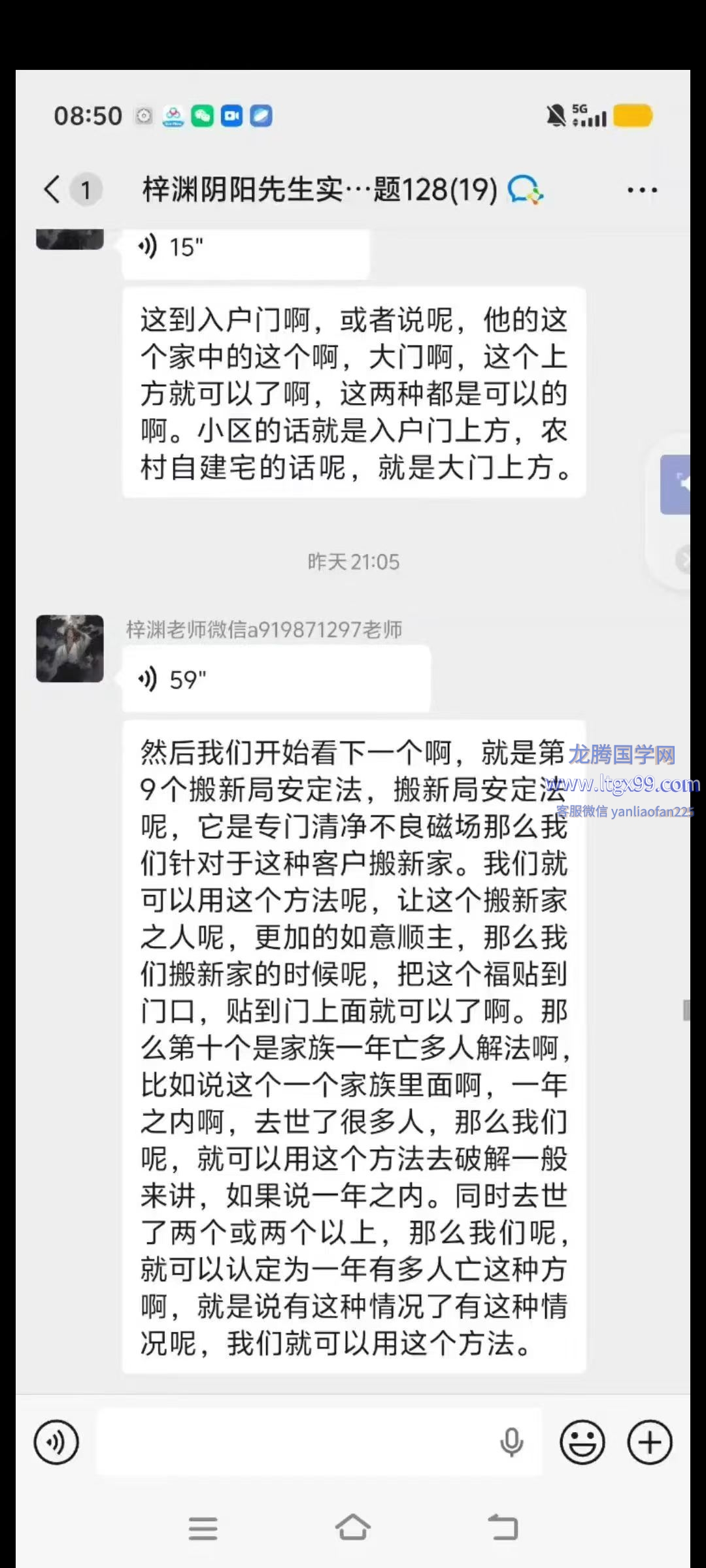Go back to the chat list
706x1568 pixels.
coord(52,189)
